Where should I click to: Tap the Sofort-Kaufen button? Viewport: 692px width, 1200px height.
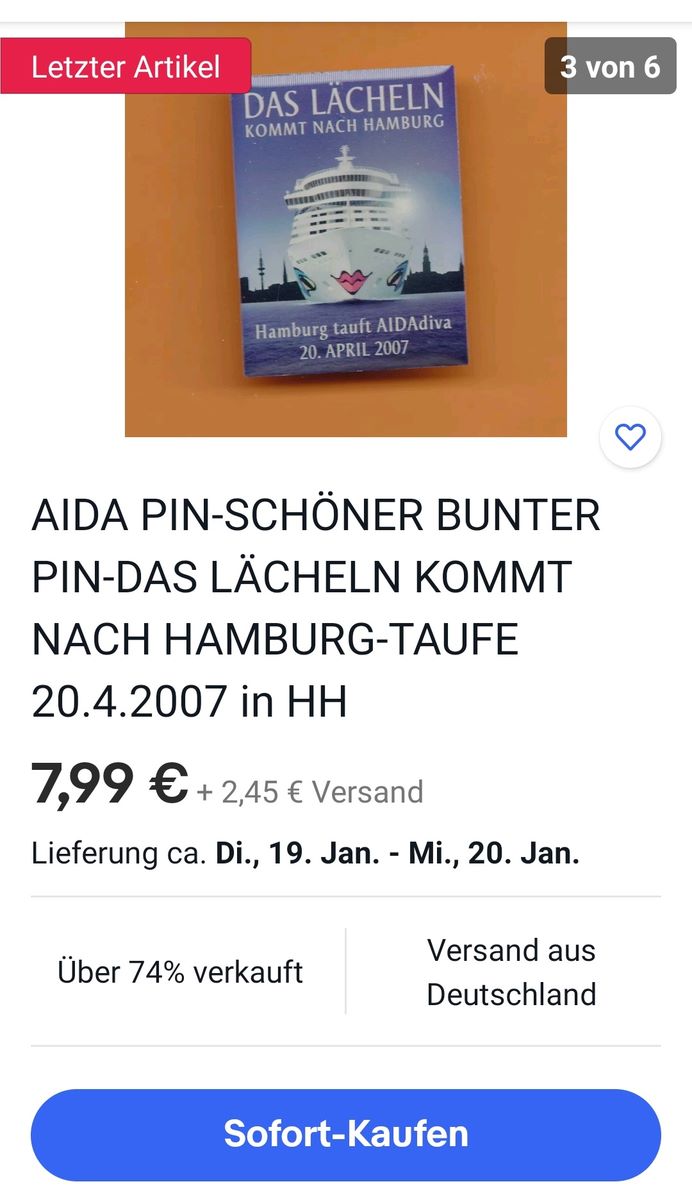(x=346, y=1134)
